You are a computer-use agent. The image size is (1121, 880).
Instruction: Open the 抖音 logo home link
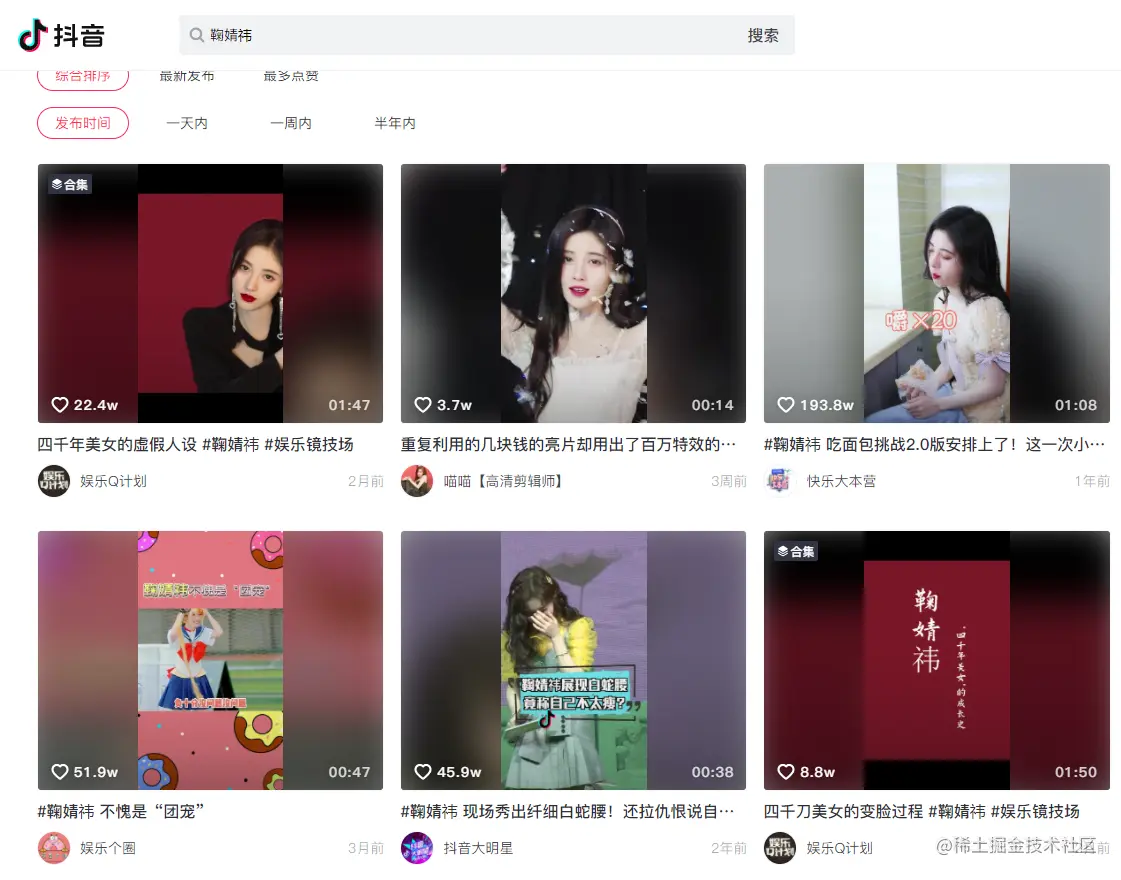pos(62,36)
